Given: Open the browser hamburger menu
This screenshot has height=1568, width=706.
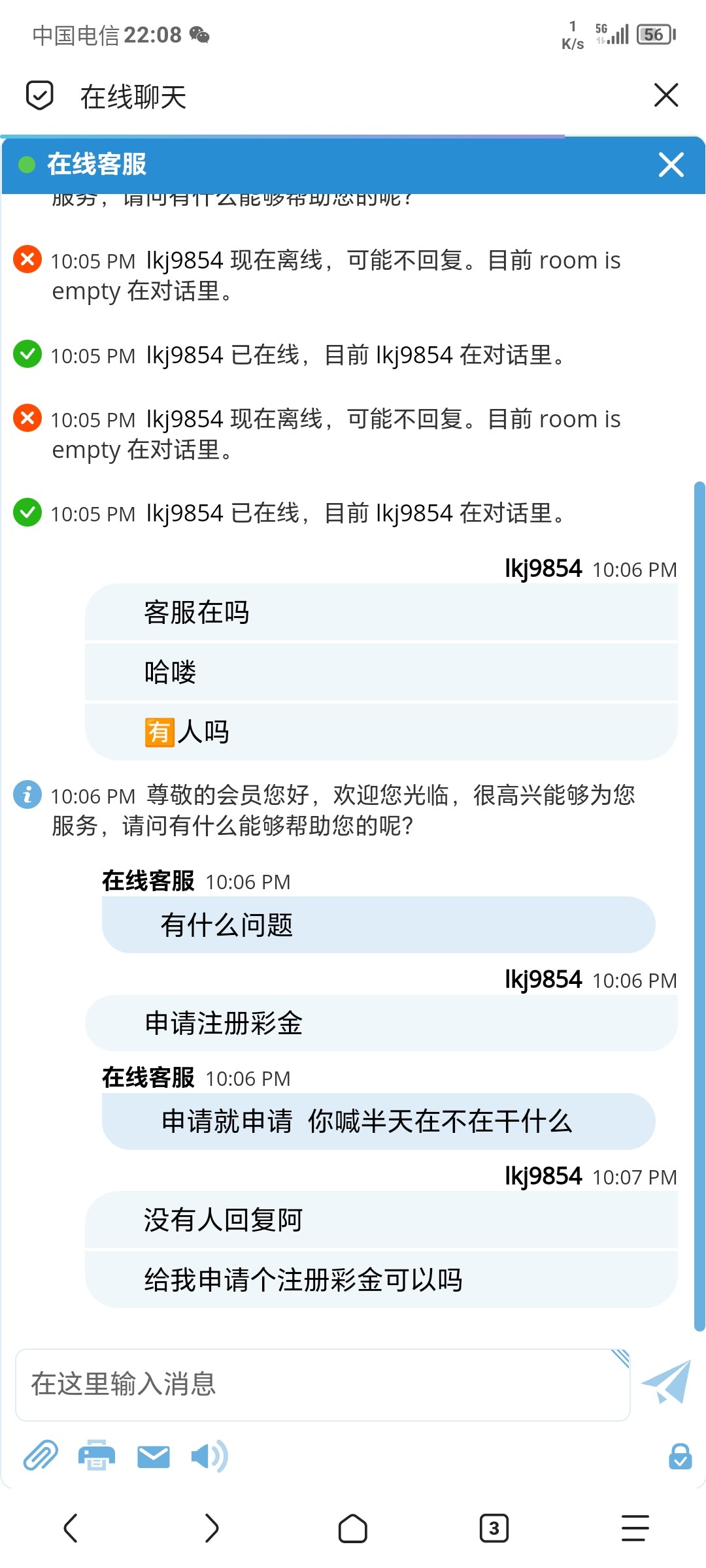Looking at the screenshot, I should (635, 1529).
